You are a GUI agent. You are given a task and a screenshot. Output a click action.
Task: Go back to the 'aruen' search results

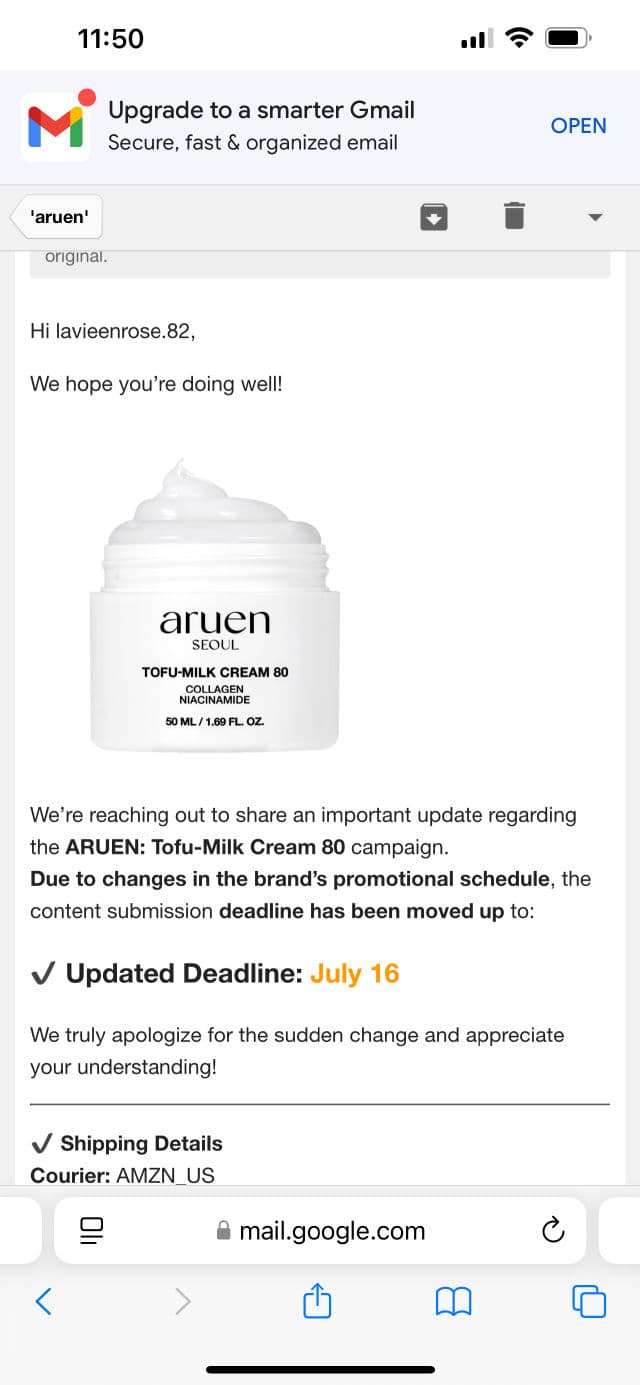(58, 217)
